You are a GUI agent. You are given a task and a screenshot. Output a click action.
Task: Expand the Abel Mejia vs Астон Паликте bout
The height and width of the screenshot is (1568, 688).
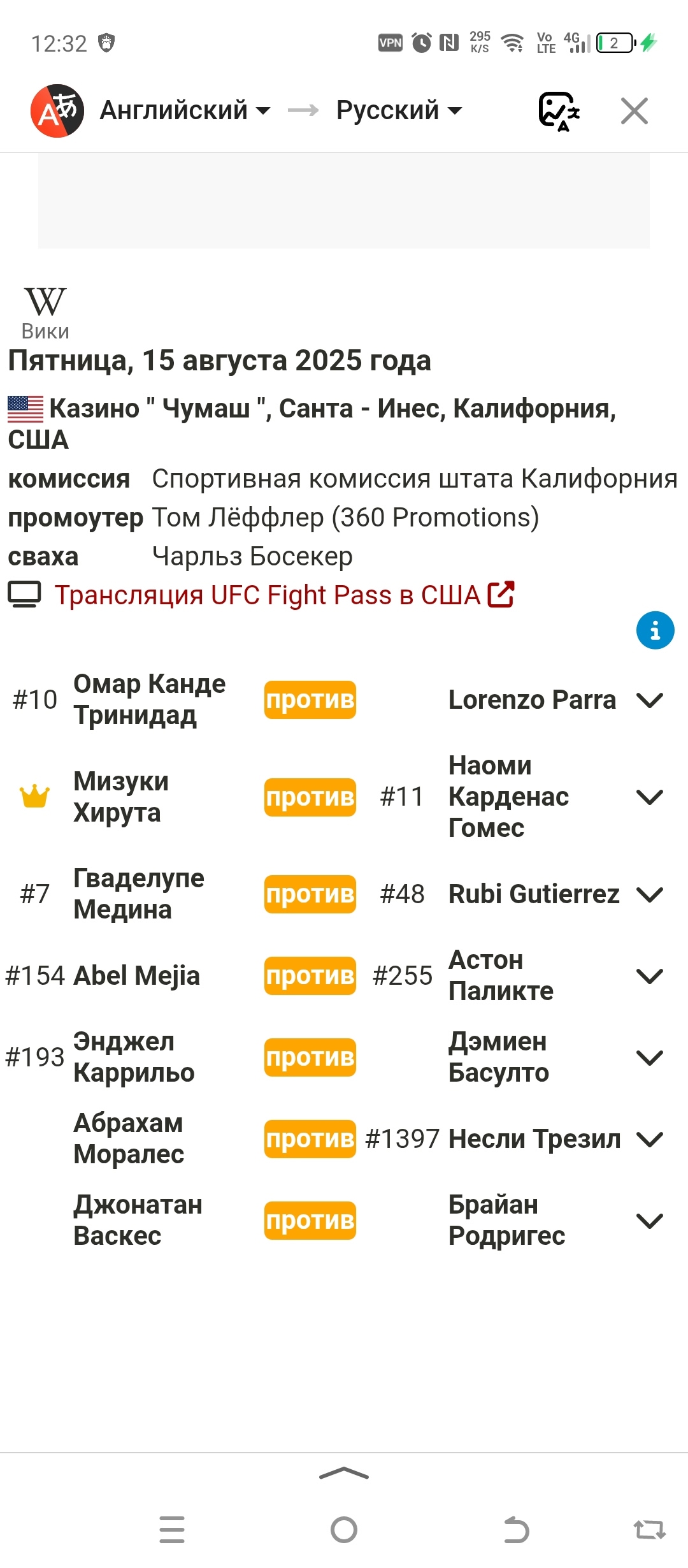(x=650, y=976)
